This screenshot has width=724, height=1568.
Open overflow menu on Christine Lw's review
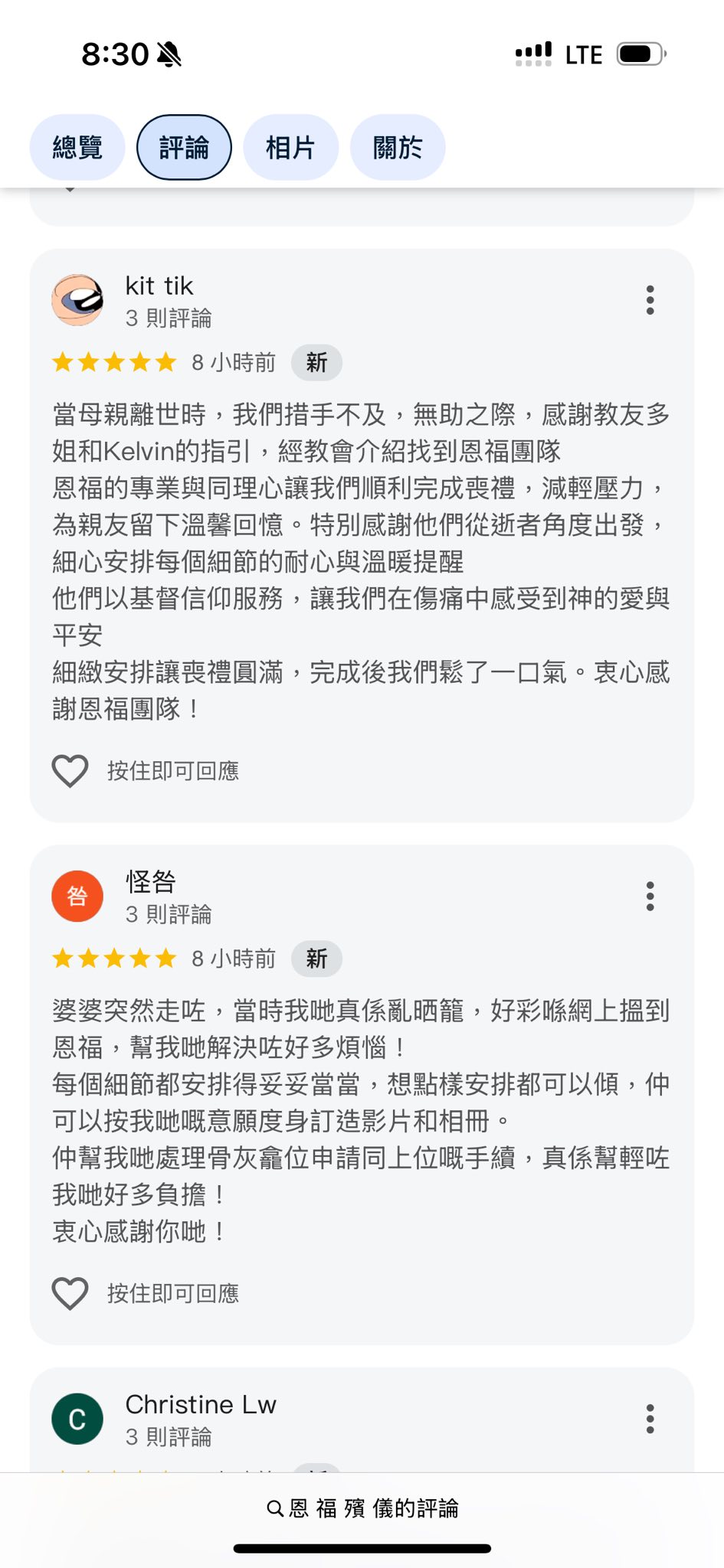point(650,1419)
